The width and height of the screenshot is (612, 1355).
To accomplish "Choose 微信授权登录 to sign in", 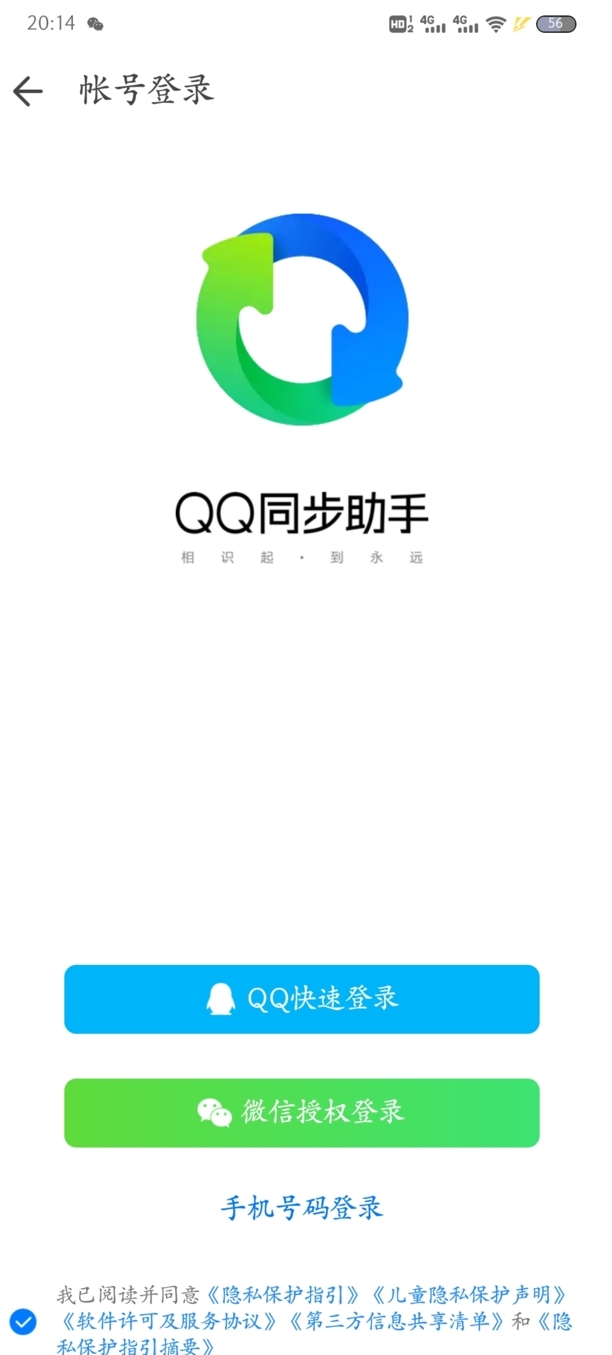I will pos(302,1112).
